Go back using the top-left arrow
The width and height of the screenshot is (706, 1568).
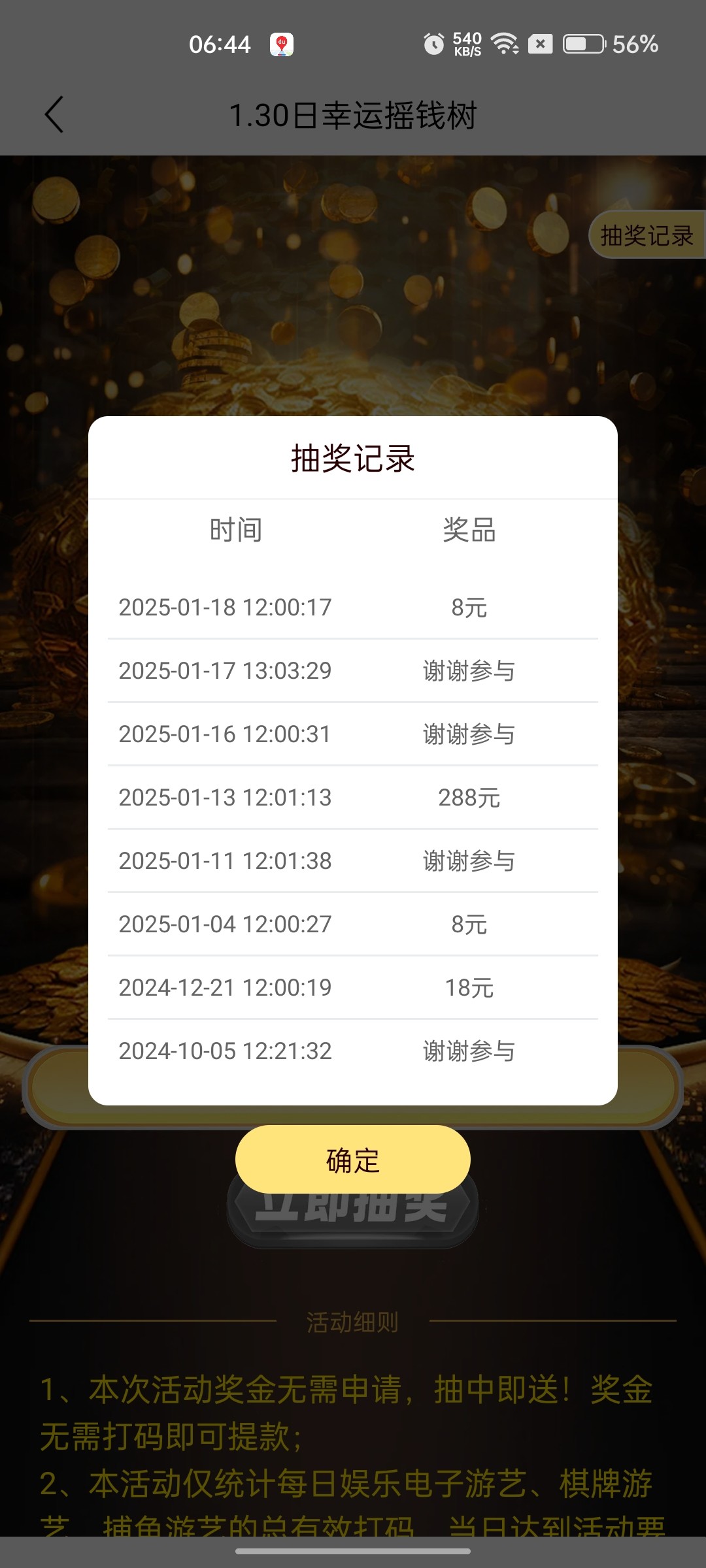(54, 115)
